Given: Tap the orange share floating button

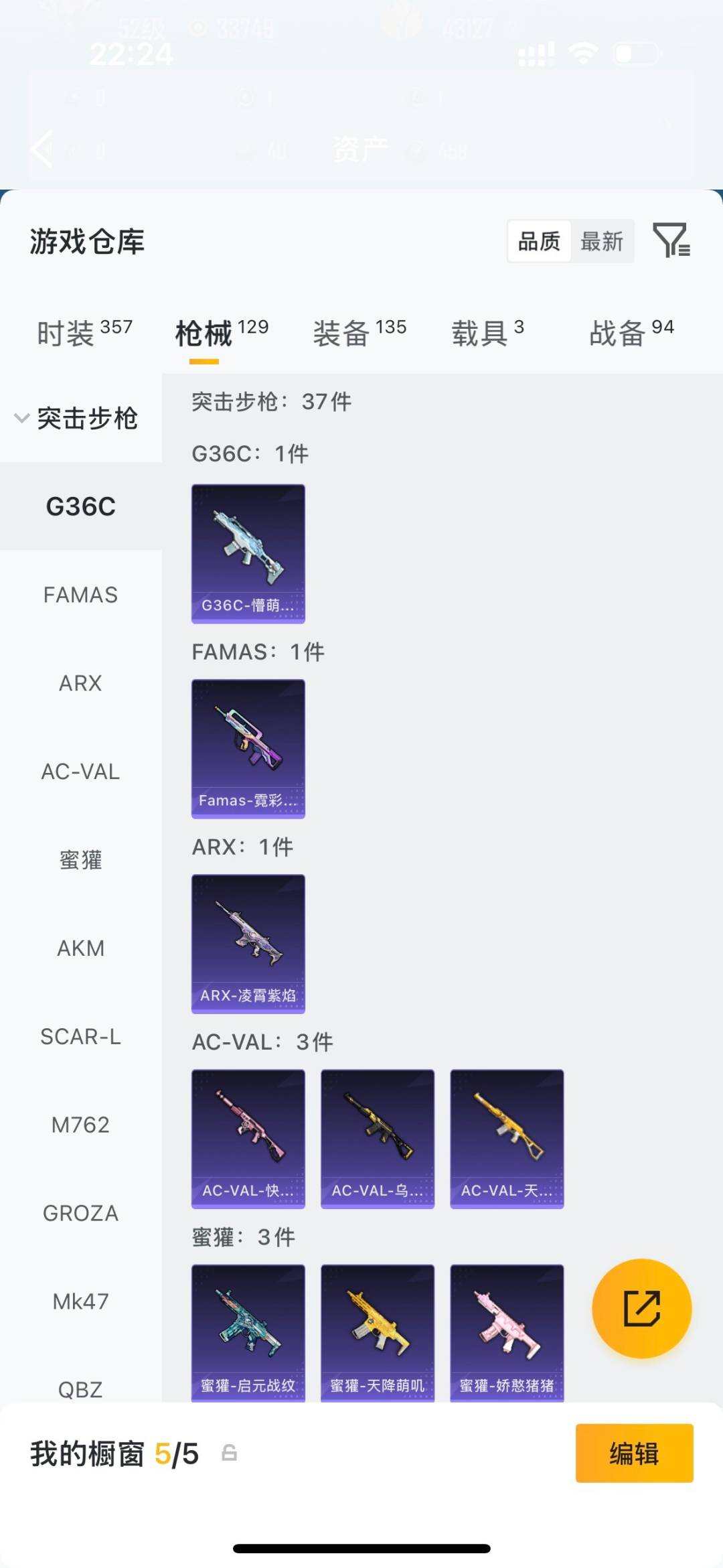Looking at the screenshot, I should click(641, 1307).
